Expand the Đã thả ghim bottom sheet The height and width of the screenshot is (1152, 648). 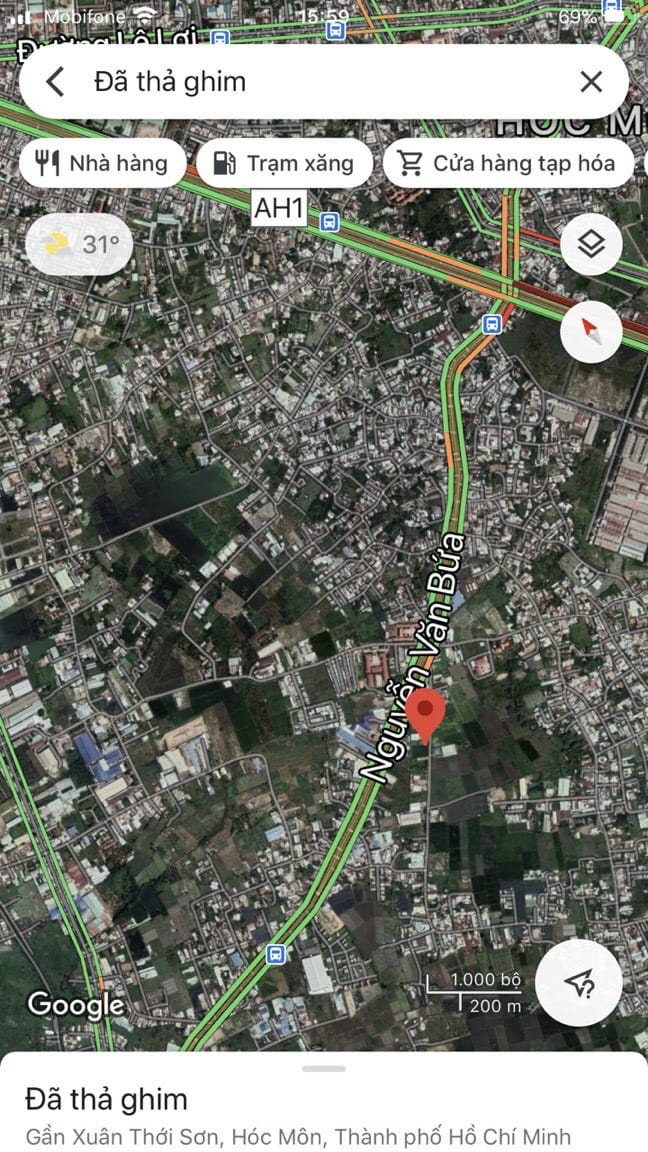click(324, 1068)
